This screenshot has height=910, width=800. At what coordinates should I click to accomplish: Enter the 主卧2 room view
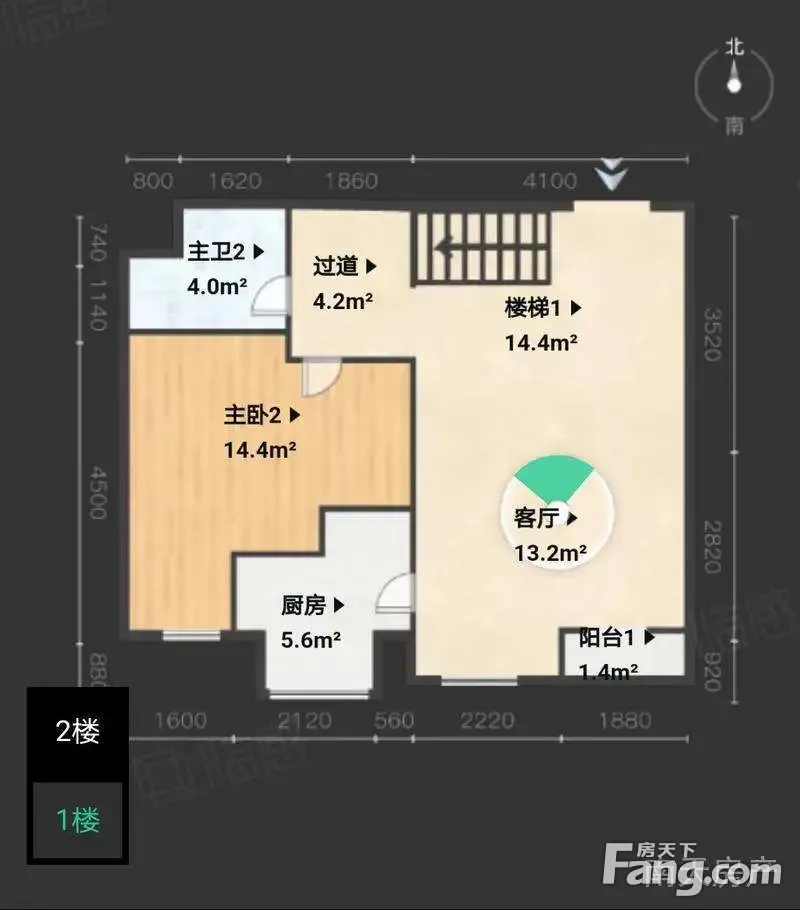262,415
